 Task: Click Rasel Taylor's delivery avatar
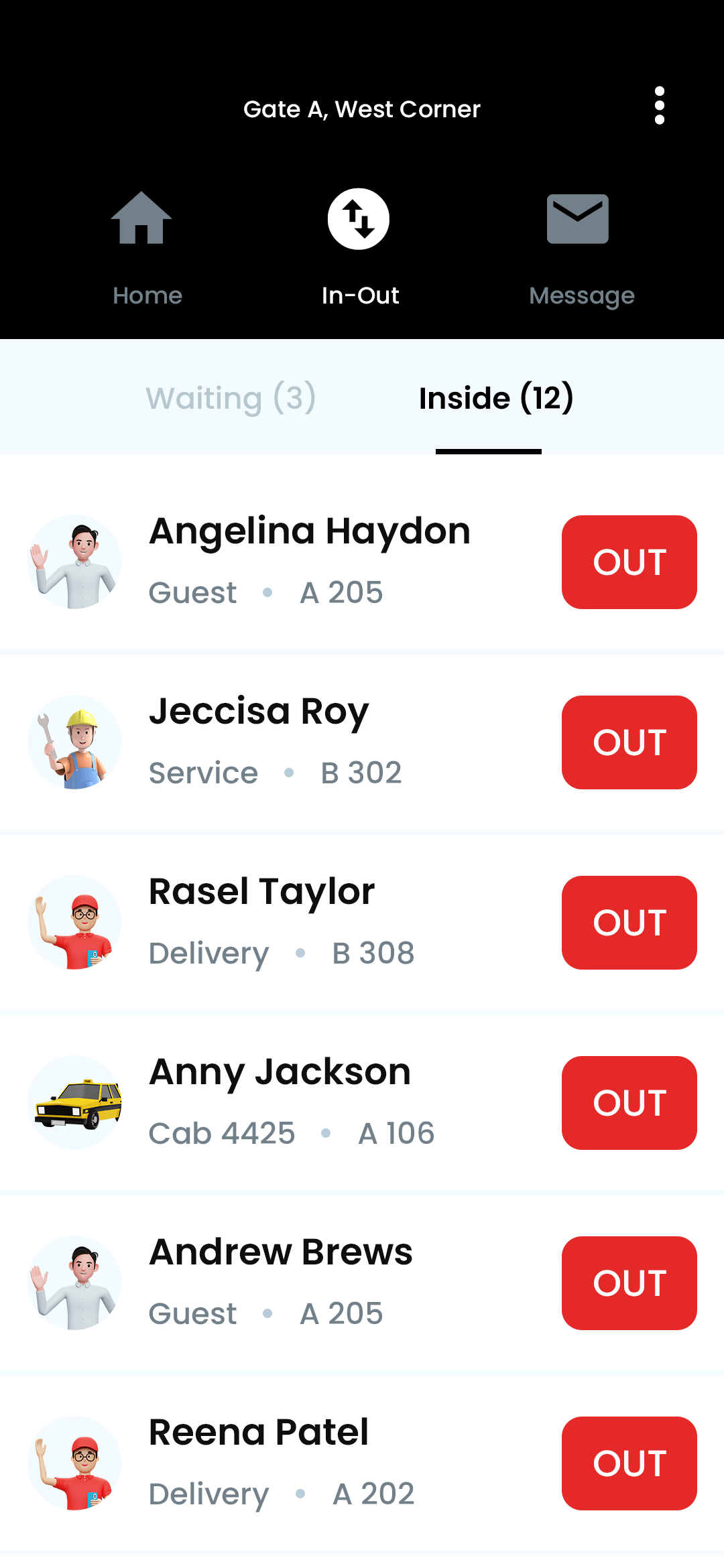[x=75, y=923]
